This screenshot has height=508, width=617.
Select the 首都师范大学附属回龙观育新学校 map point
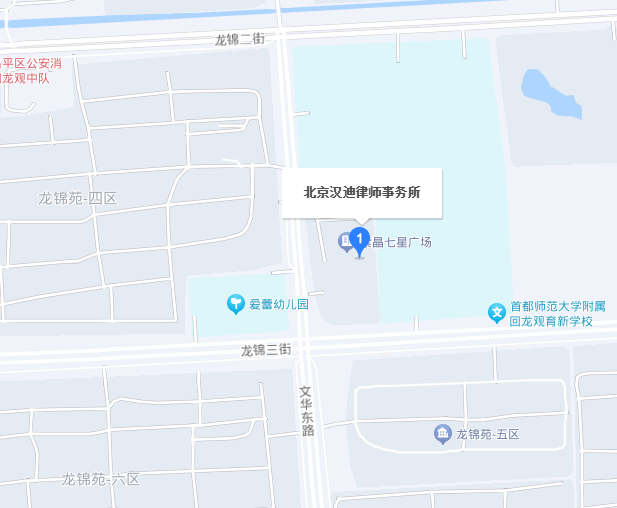[497, 313]
